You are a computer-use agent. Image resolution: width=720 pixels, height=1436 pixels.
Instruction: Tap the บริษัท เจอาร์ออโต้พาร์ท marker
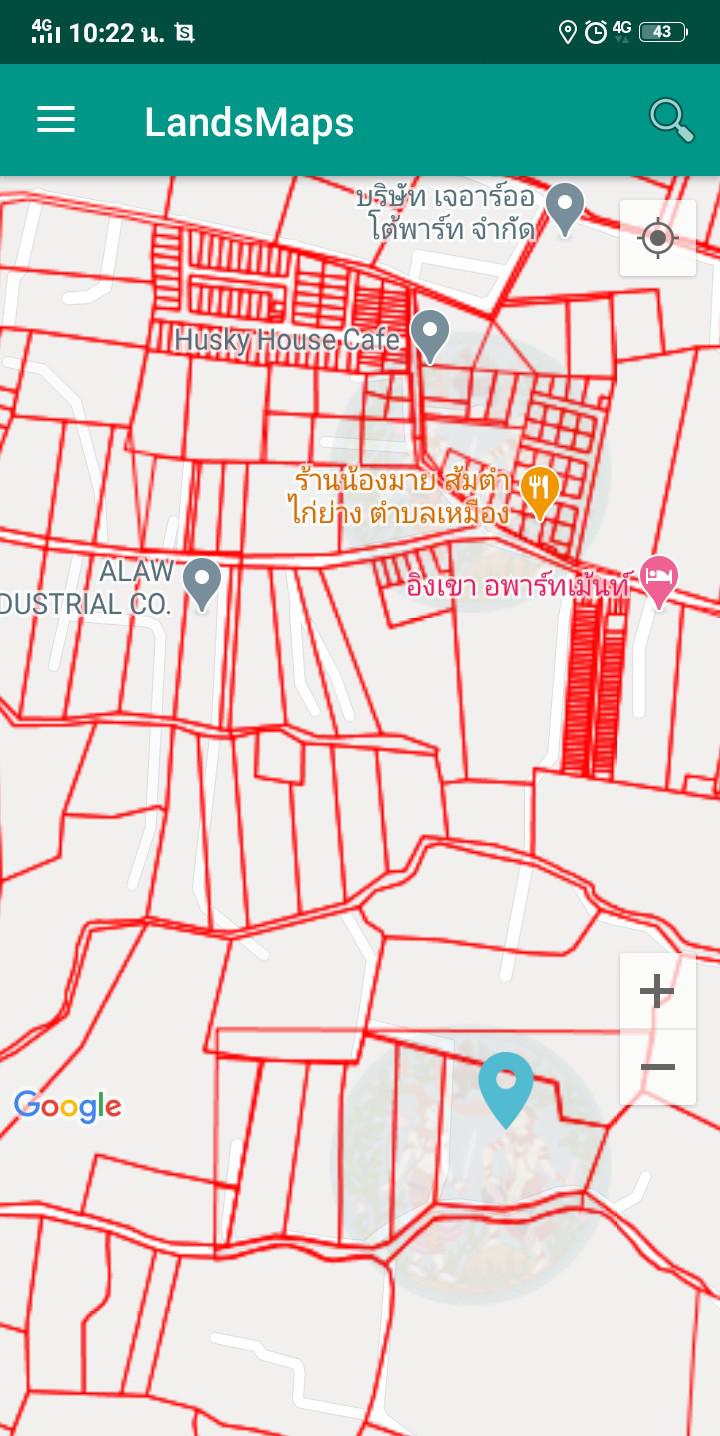pyautogui.click(x=565, y=209)
